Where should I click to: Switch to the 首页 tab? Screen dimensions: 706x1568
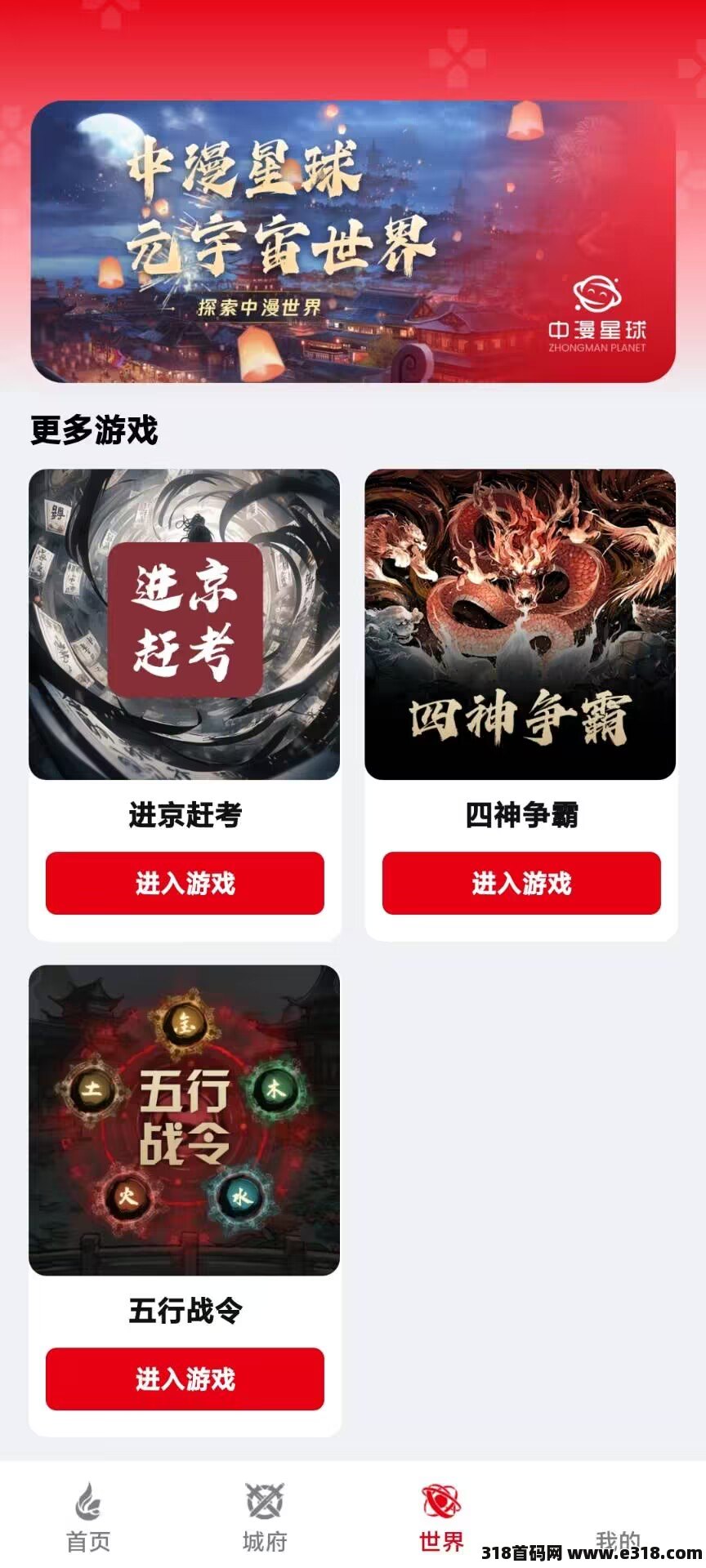[x=88, y=1517]
